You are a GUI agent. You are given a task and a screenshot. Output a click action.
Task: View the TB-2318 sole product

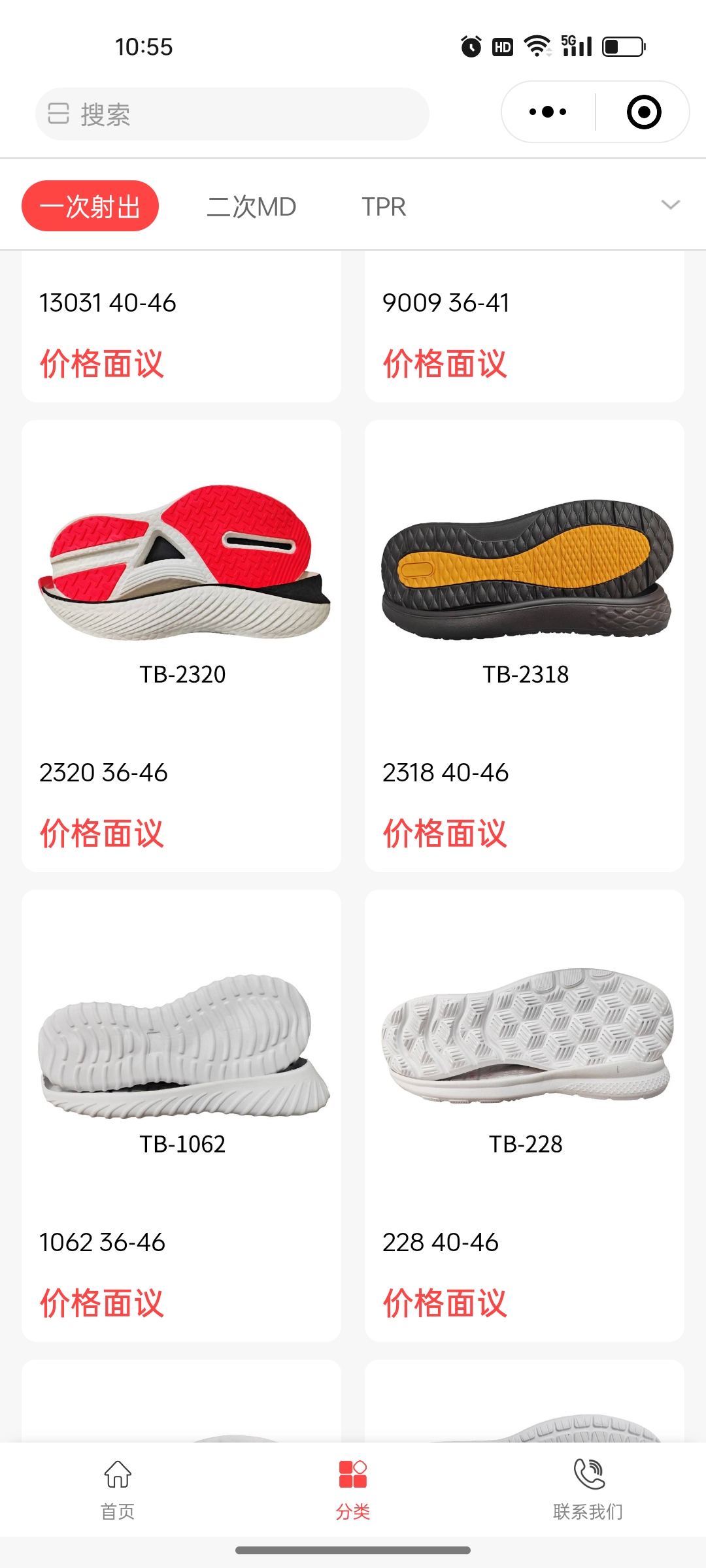524,588
